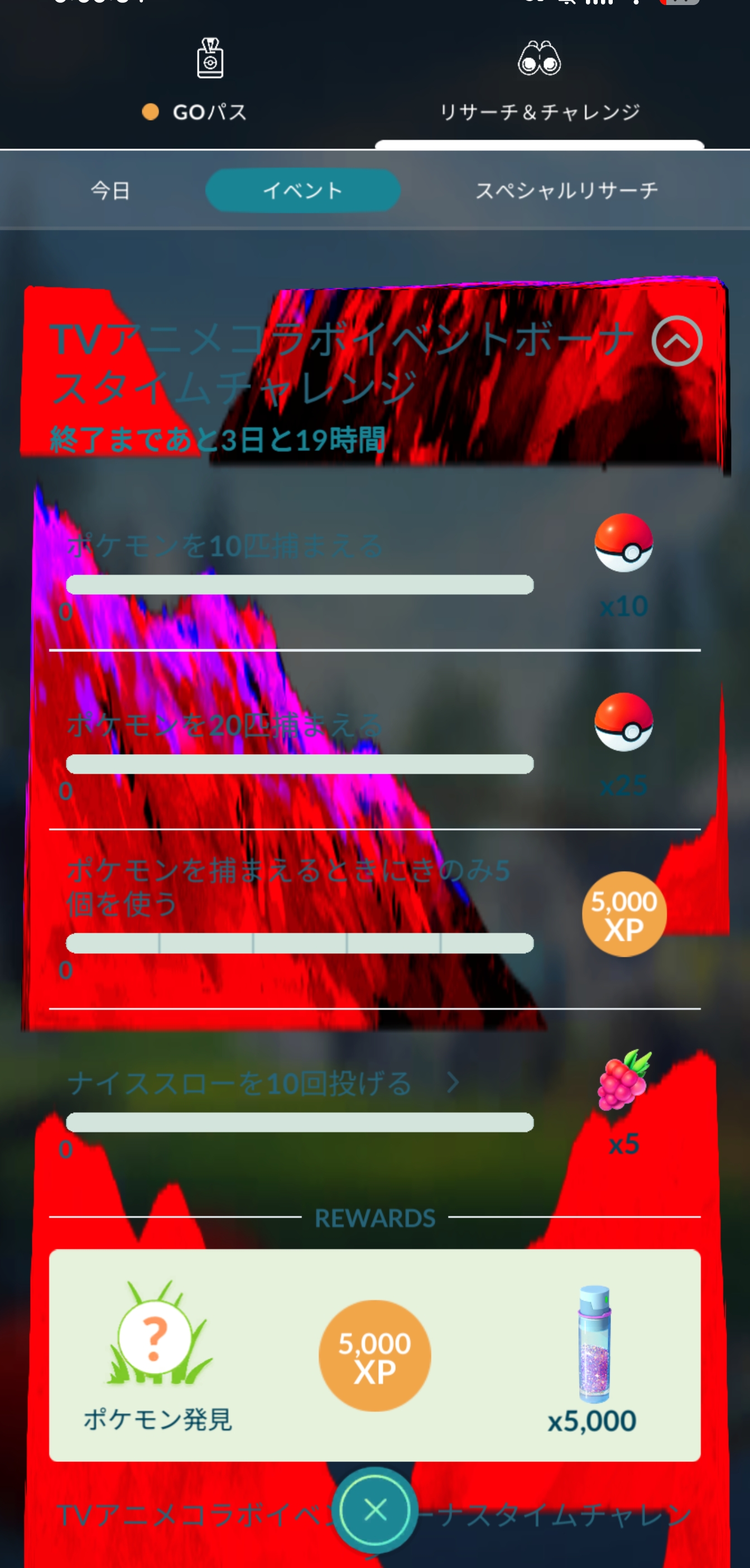Select the イベント sub-tab
Viewport: 750px width, 1568px height.
[303, 190]
